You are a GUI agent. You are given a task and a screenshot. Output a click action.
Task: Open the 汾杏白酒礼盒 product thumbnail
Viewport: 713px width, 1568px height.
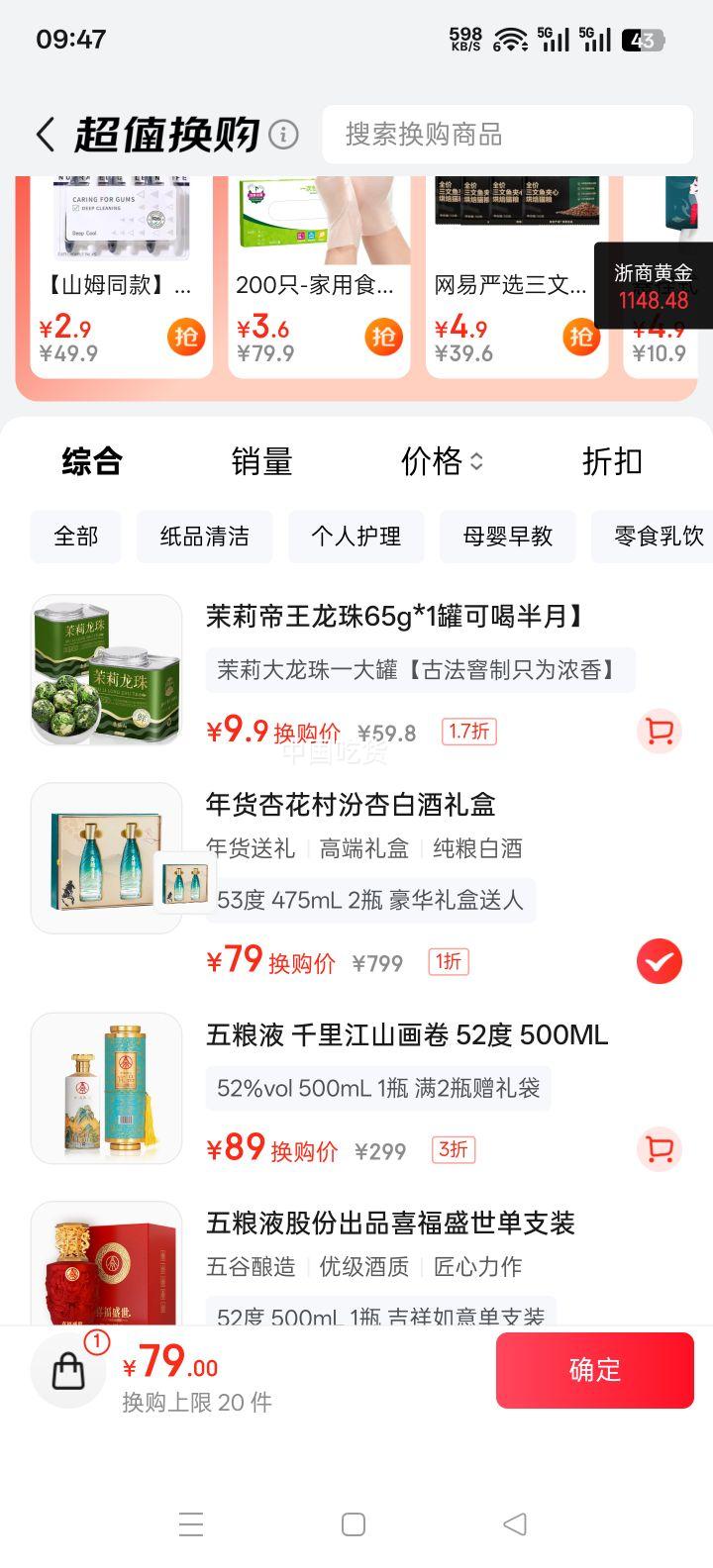click(x=106, y=857)
